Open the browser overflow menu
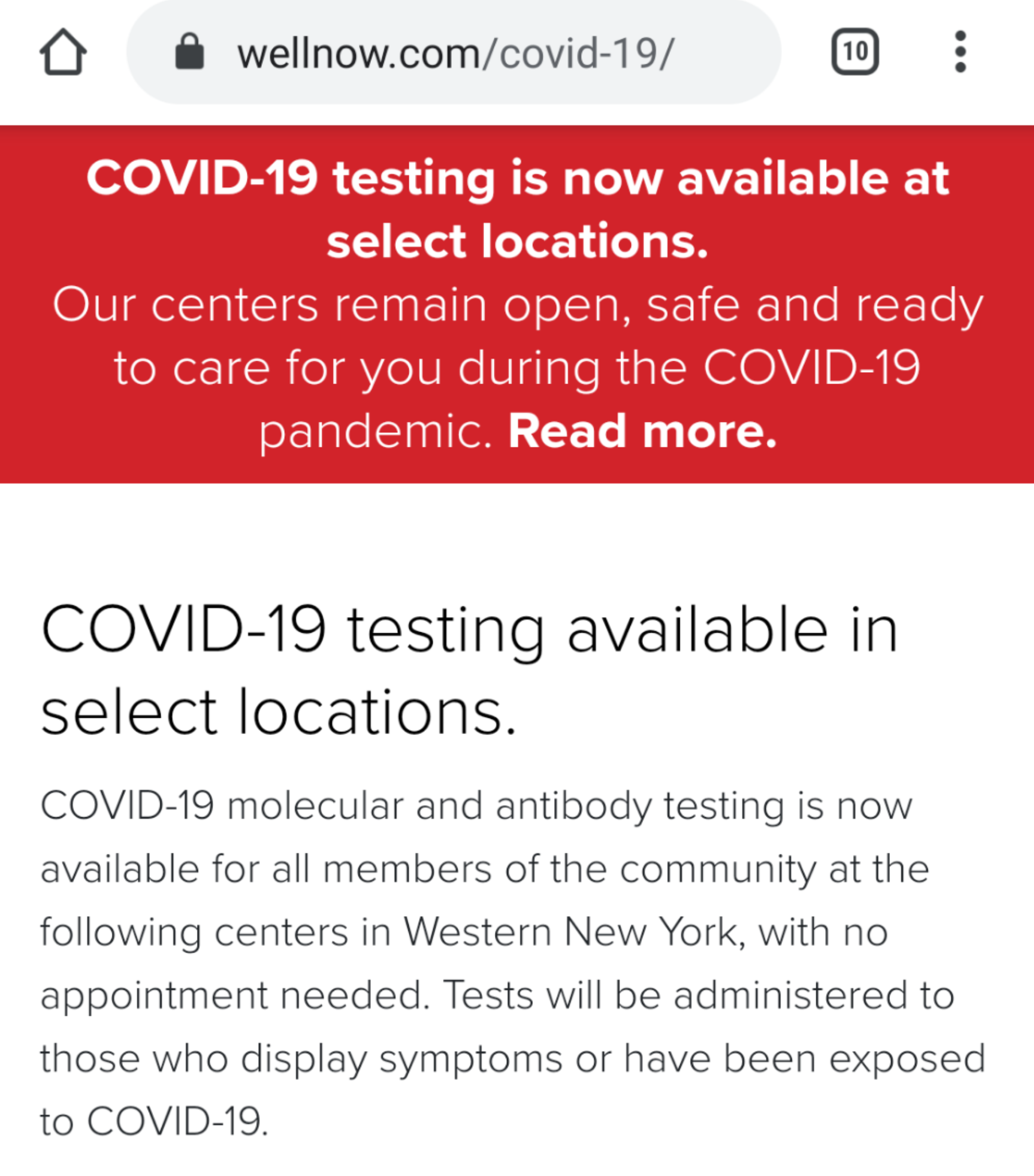1034x1176 pixels. [x=960, y=52]
